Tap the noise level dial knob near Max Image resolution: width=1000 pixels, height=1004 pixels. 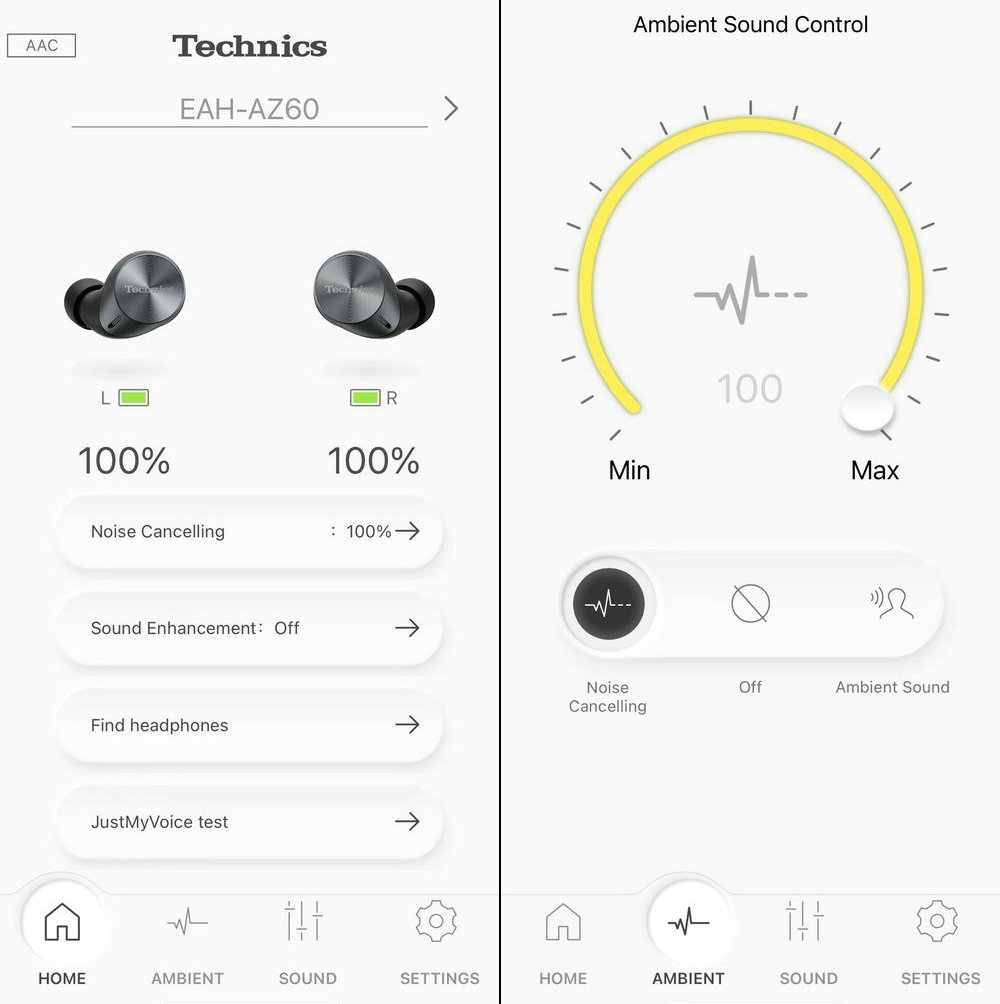click(867, 409)
